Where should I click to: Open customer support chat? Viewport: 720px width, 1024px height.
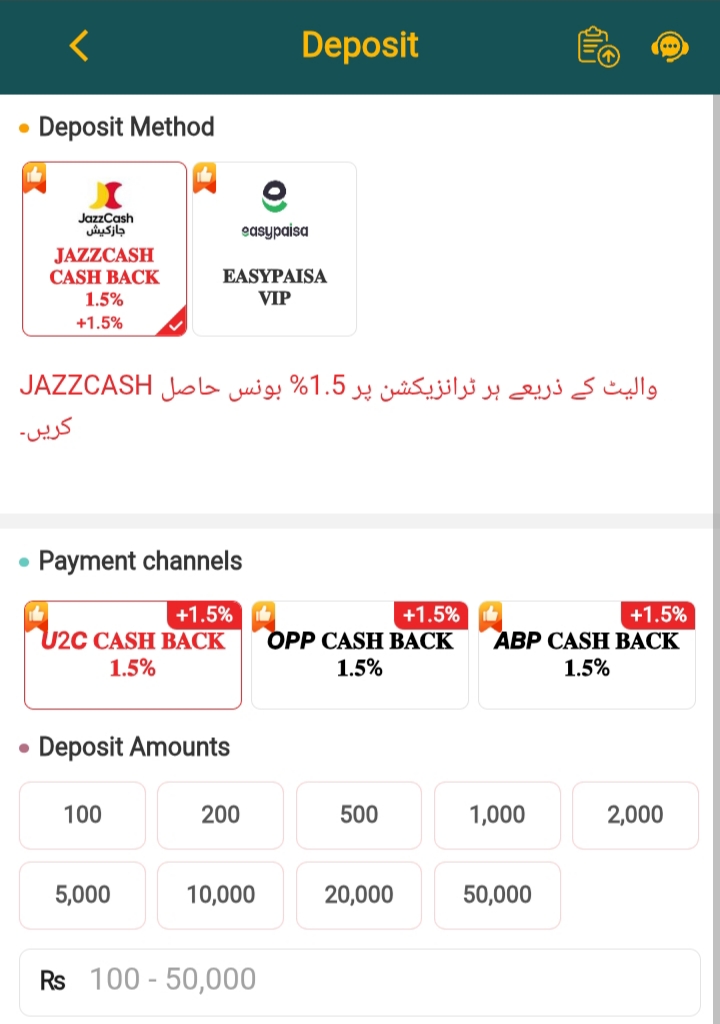click(669, 47)
